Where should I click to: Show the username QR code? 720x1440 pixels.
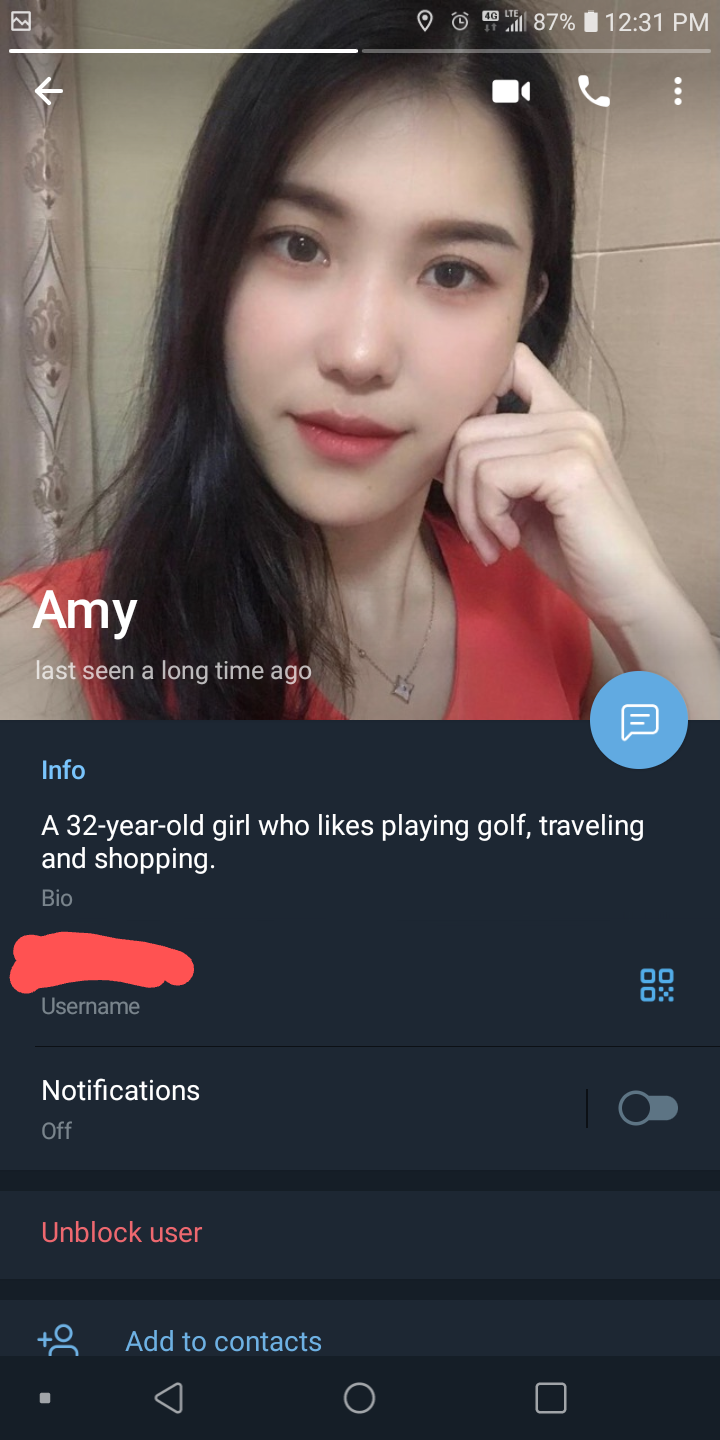coord(657,985)
